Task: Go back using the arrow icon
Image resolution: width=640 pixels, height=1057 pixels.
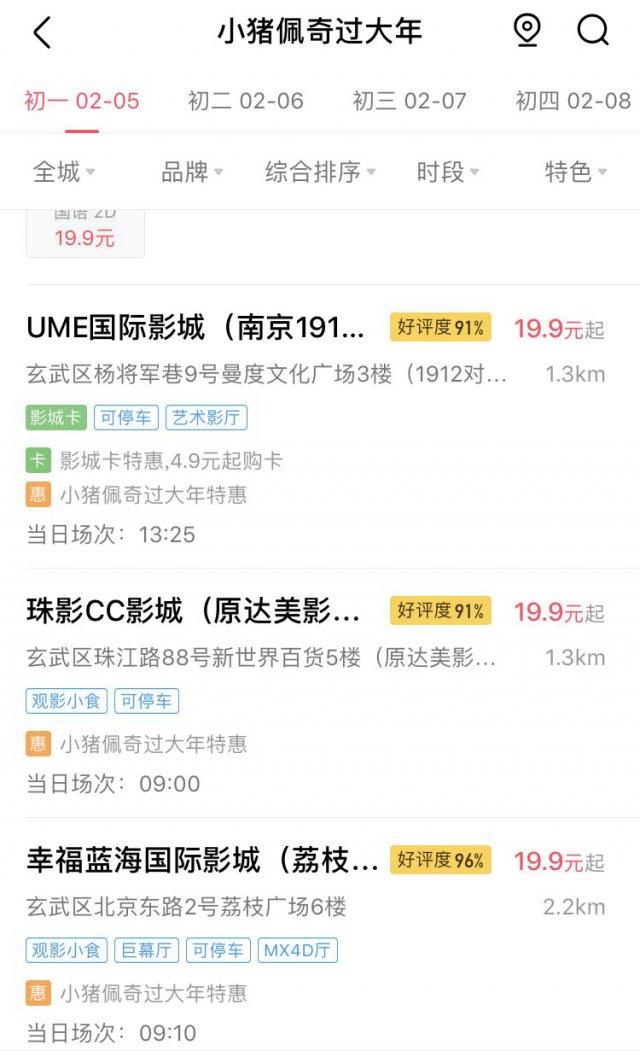Action: point(42,32)
